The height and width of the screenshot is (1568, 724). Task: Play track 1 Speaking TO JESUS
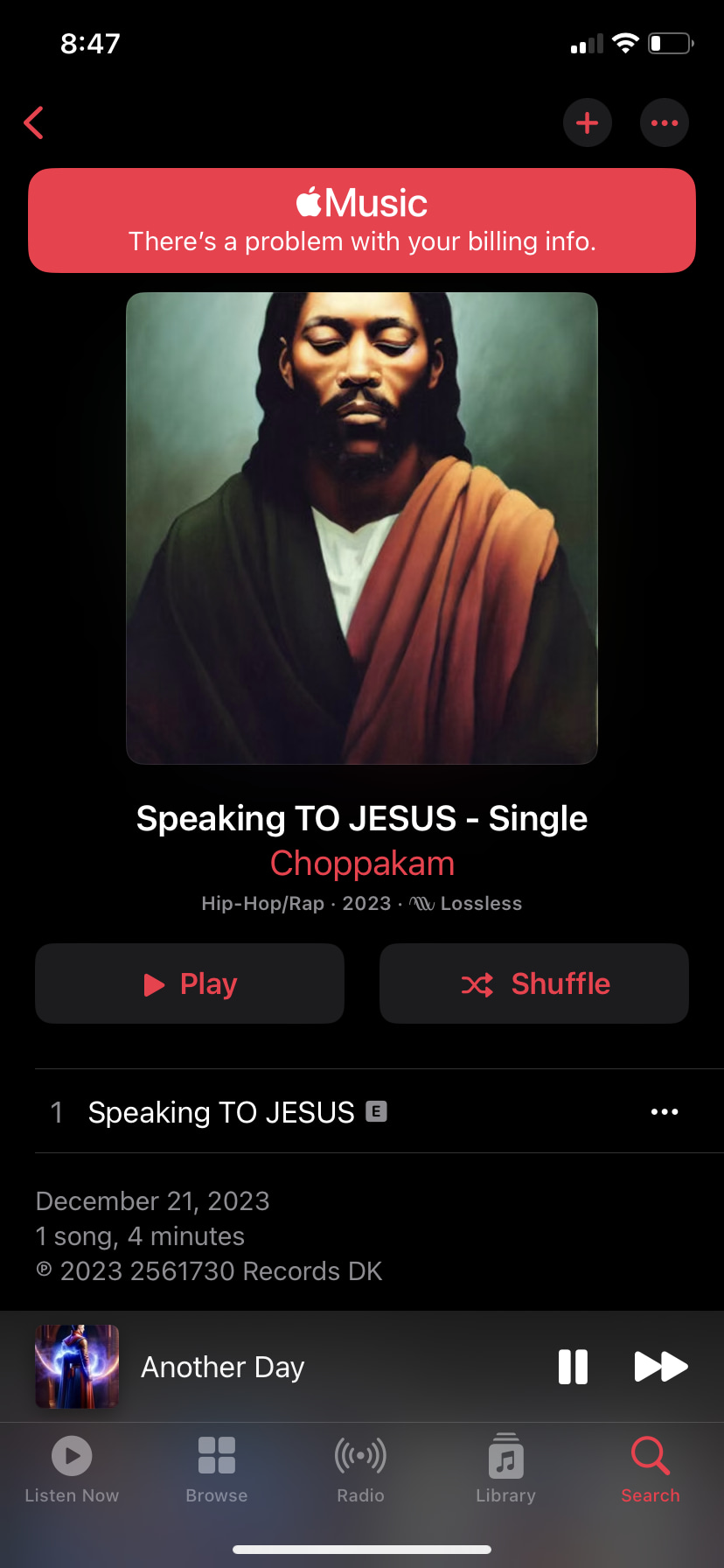click(332, 1111)
